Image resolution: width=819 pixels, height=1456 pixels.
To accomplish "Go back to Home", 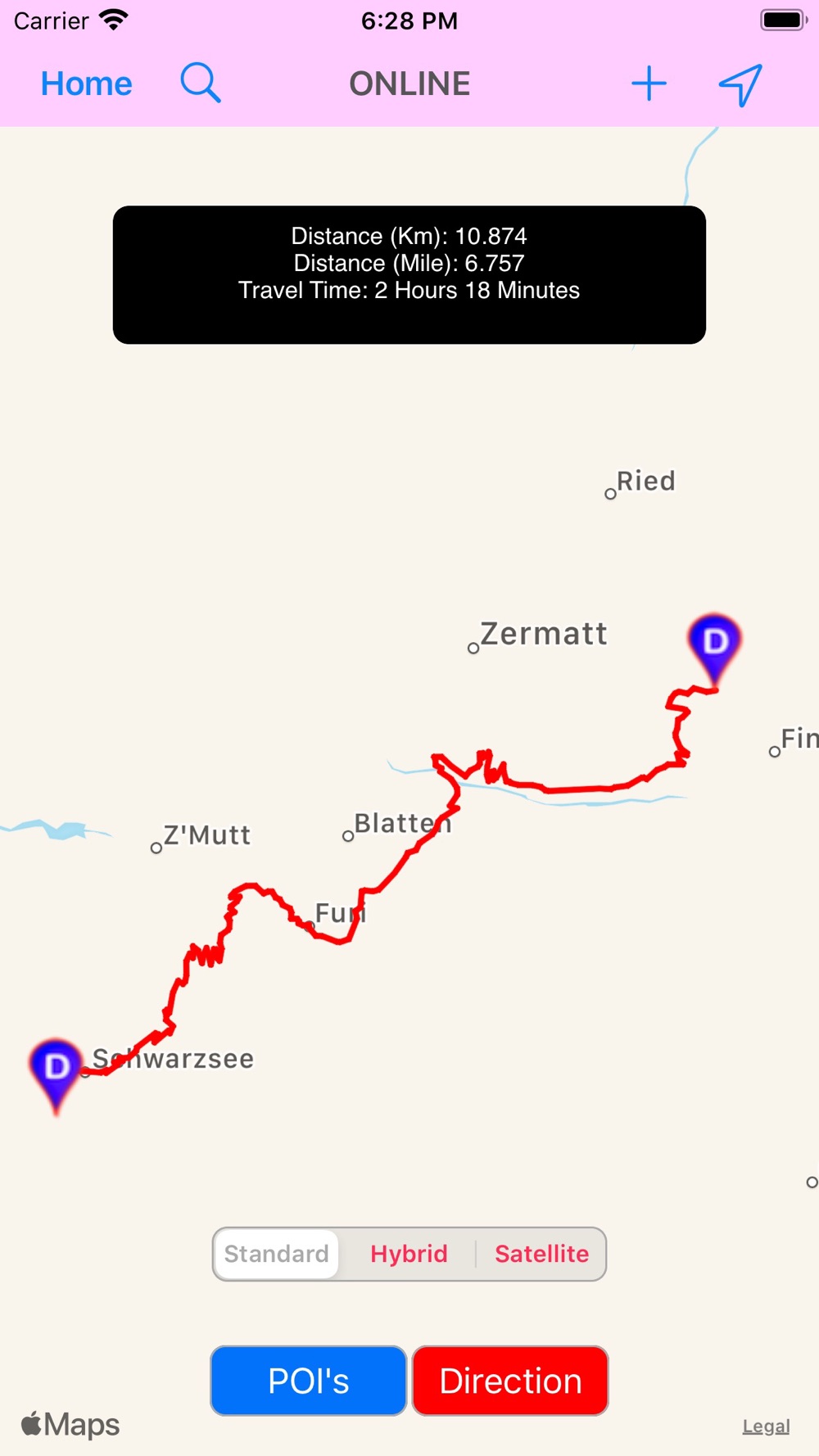I will pos(86,84).
